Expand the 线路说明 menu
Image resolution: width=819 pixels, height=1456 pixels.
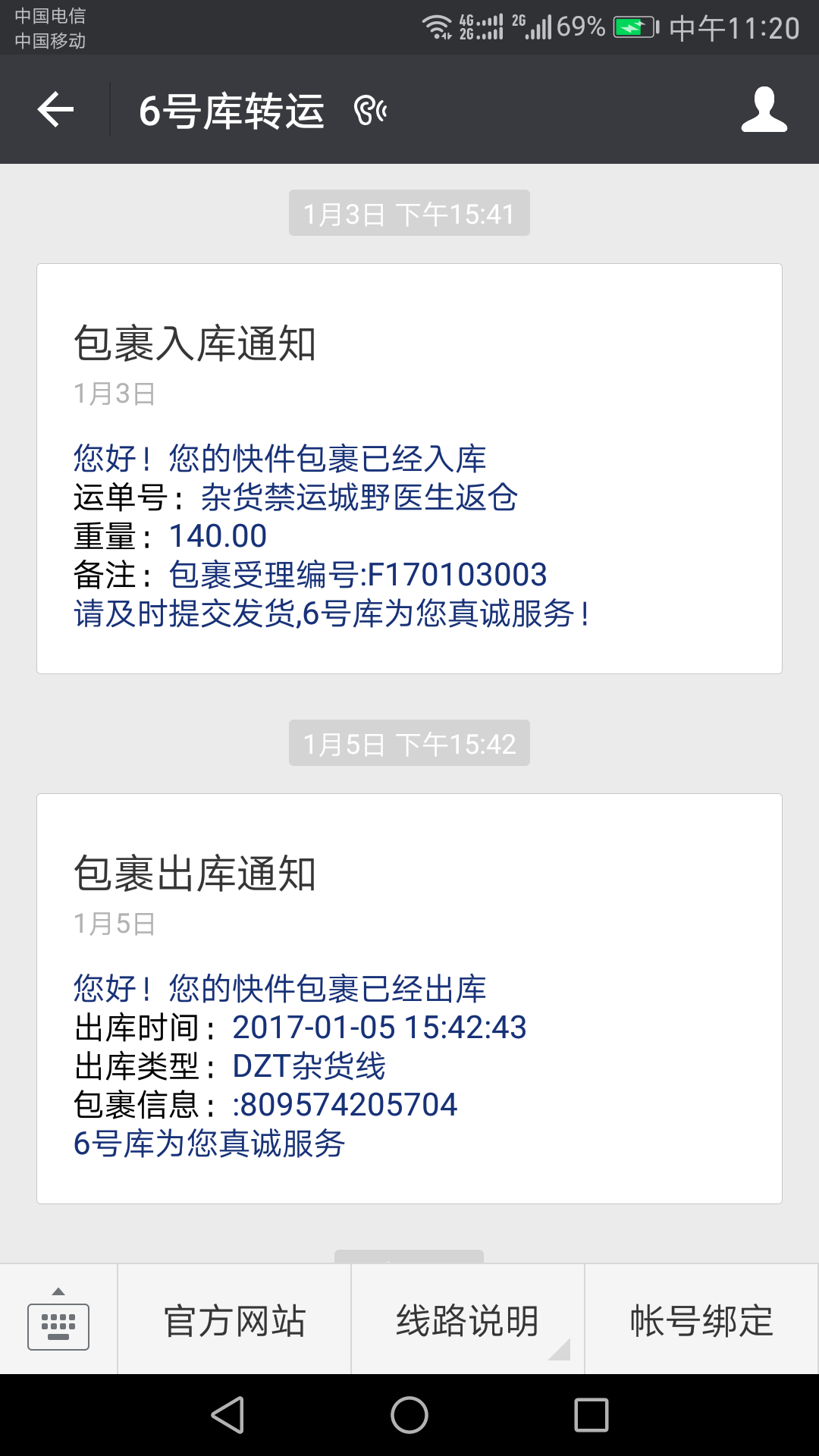[x=468, y=1320]
